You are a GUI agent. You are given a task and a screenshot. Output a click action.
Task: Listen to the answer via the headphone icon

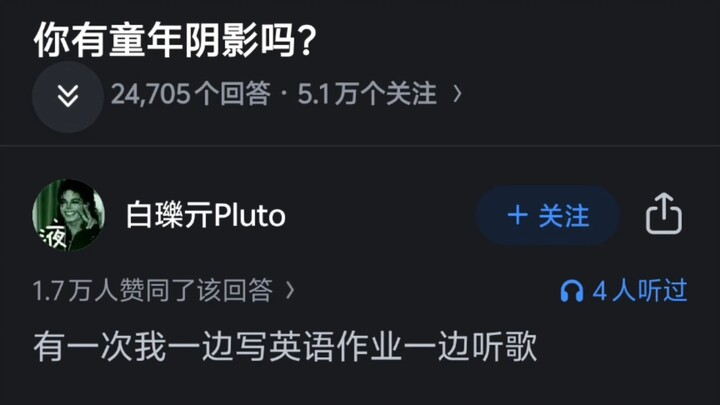[x=572, y=291]
